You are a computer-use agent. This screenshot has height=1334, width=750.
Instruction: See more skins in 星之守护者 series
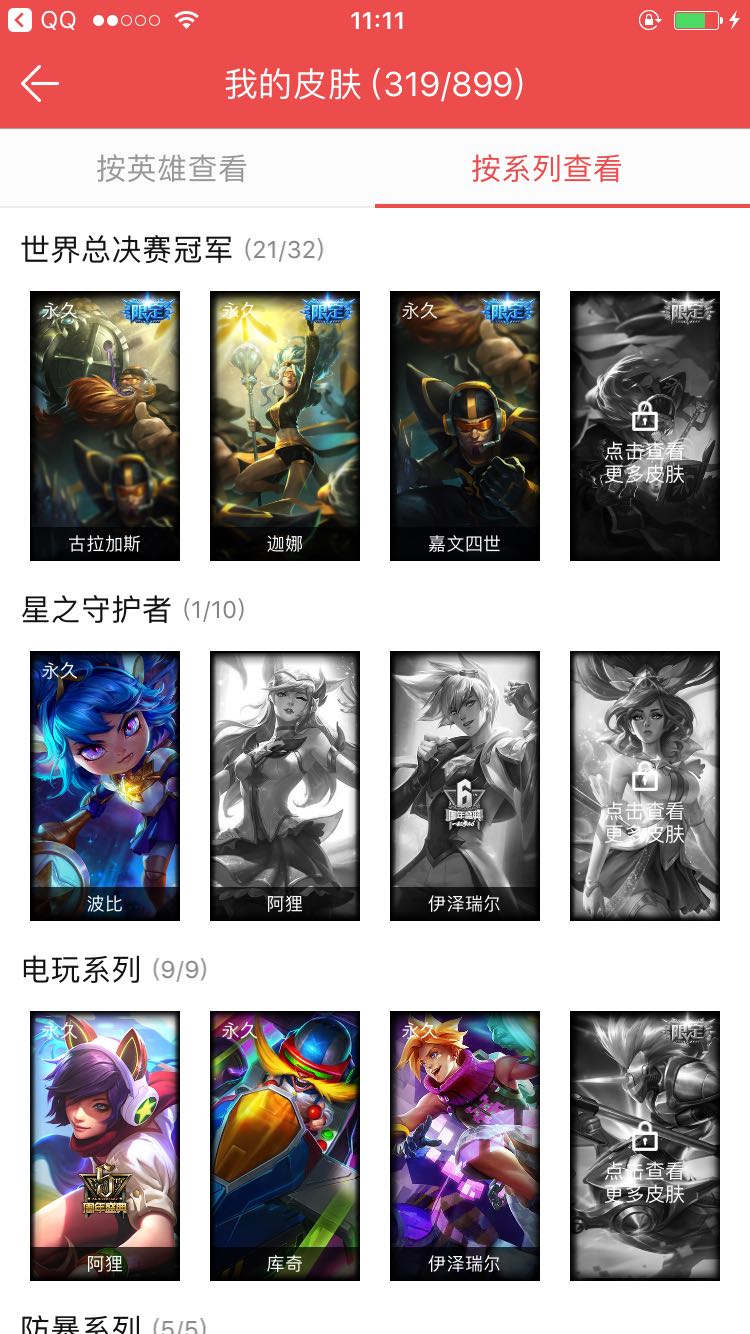point(645,785)
